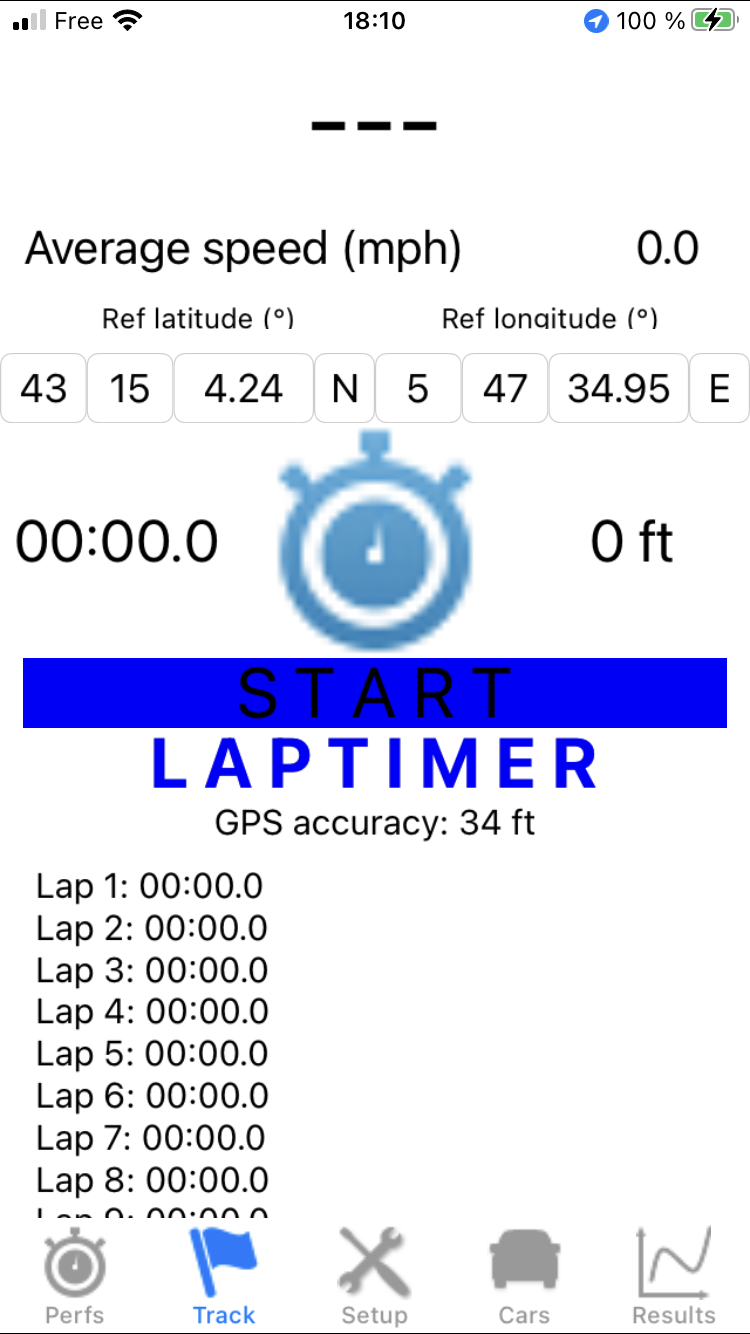Edit latitude degrees field showing 43
The width and height of the screenshot is (750, 1334).
coord(43,388)
